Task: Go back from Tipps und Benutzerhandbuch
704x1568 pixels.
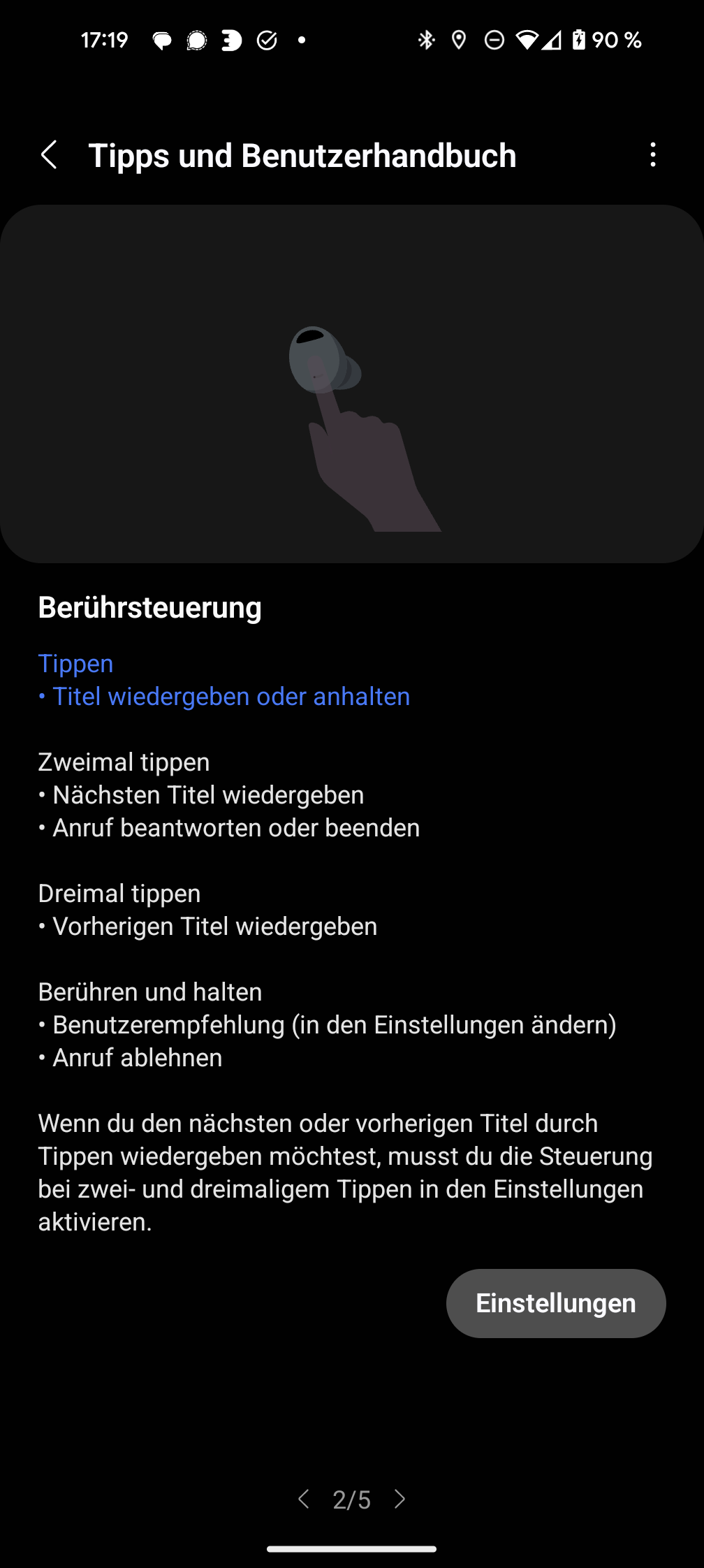Action: click(x=49, y=155)
